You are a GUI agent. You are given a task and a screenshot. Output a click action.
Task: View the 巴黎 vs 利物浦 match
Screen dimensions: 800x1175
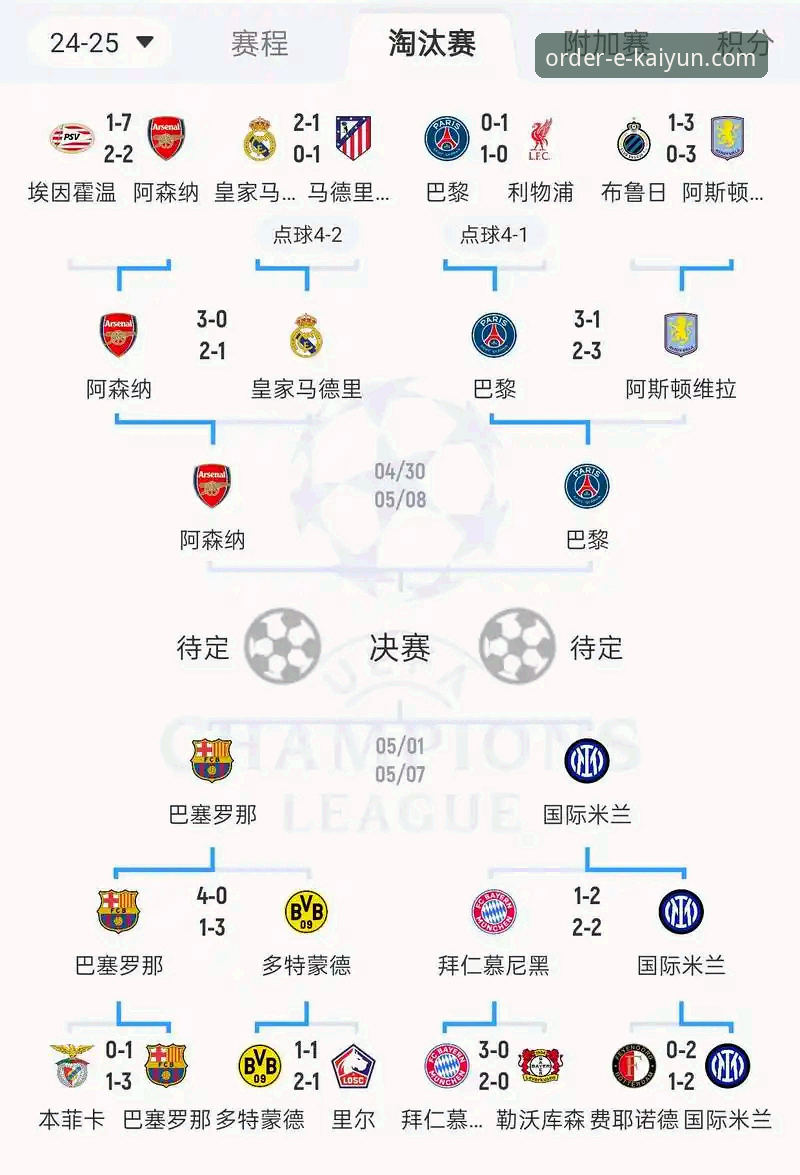point(494,139)
